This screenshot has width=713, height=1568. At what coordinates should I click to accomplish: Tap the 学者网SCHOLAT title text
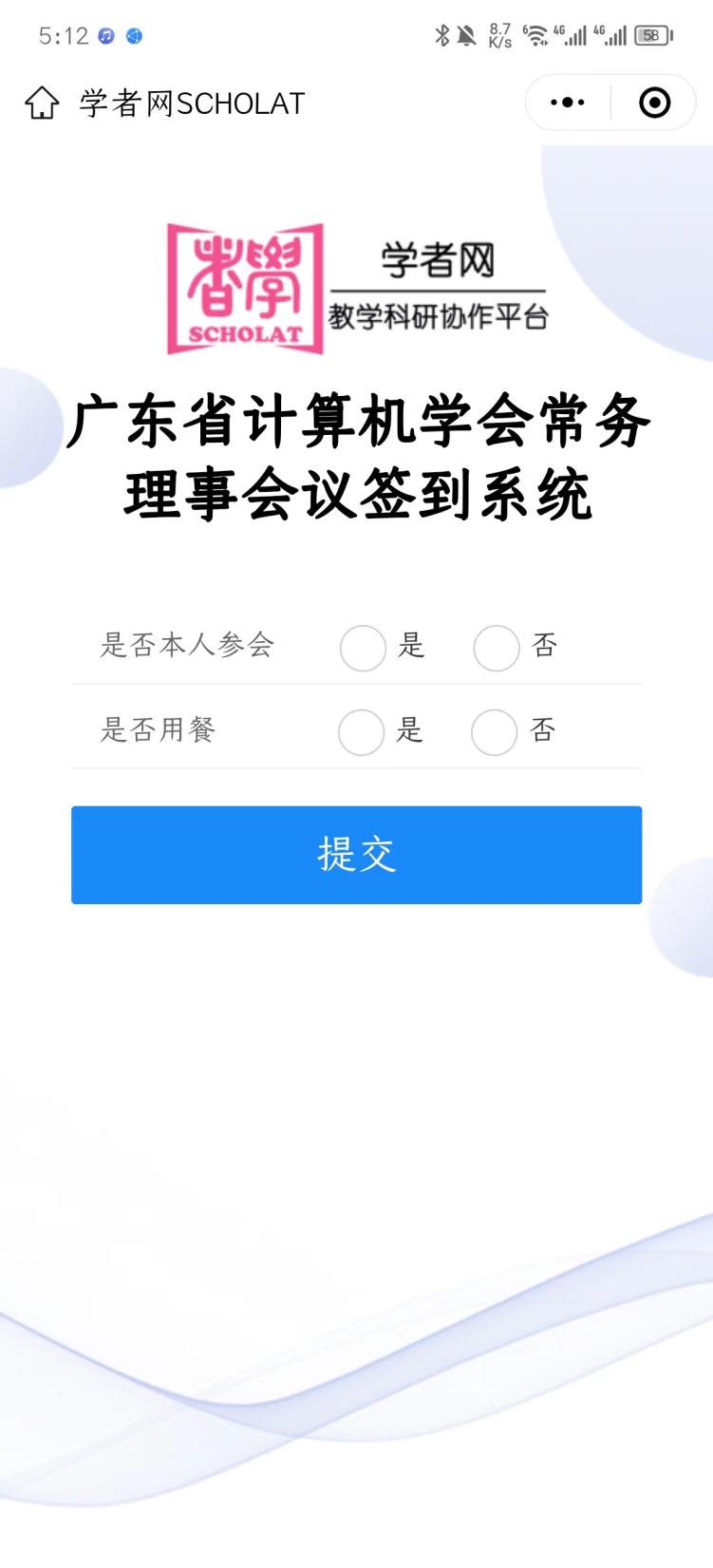point(190,103)
